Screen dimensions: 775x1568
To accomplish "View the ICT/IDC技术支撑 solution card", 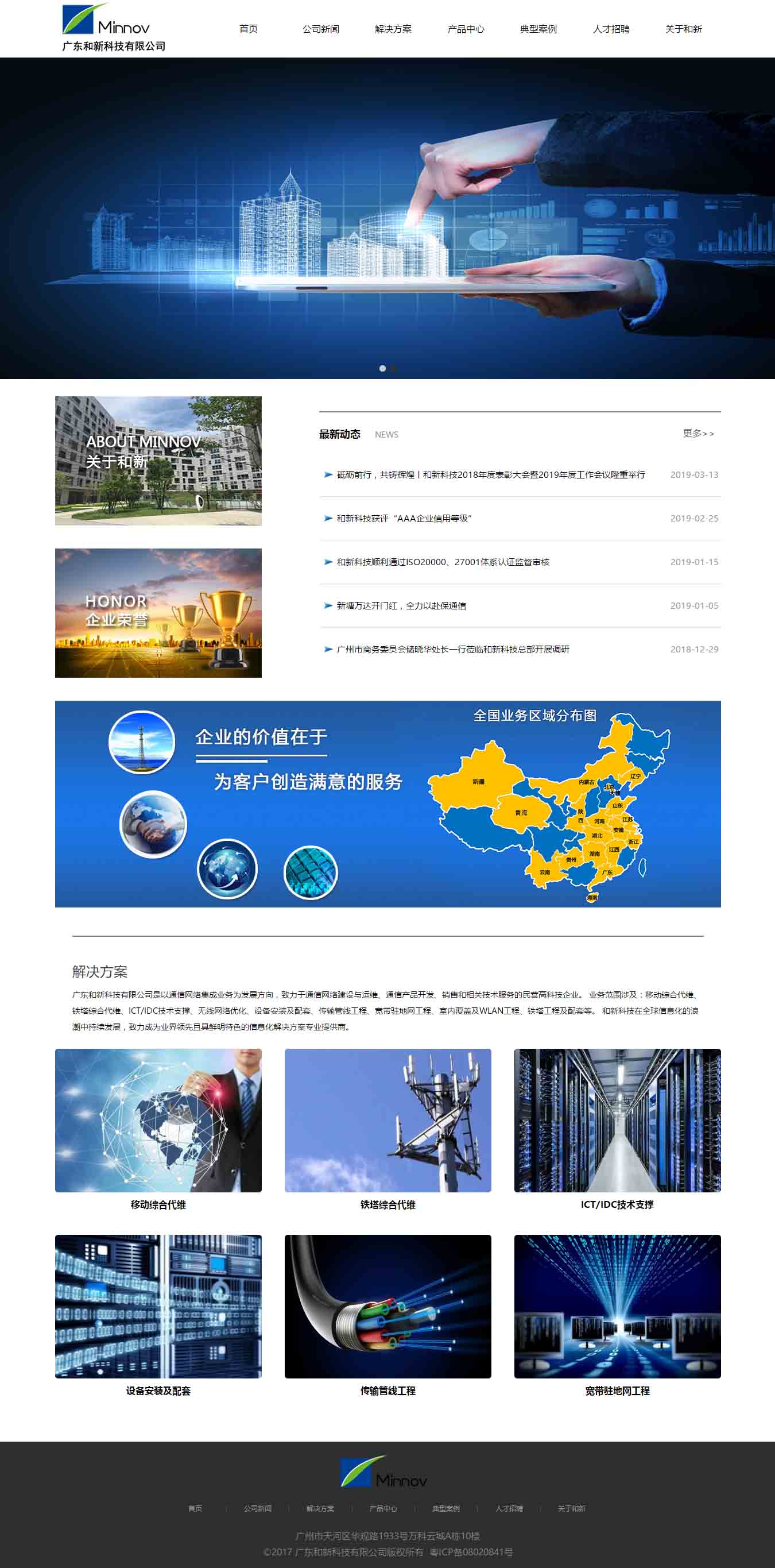I will [x=617, y=1120].
